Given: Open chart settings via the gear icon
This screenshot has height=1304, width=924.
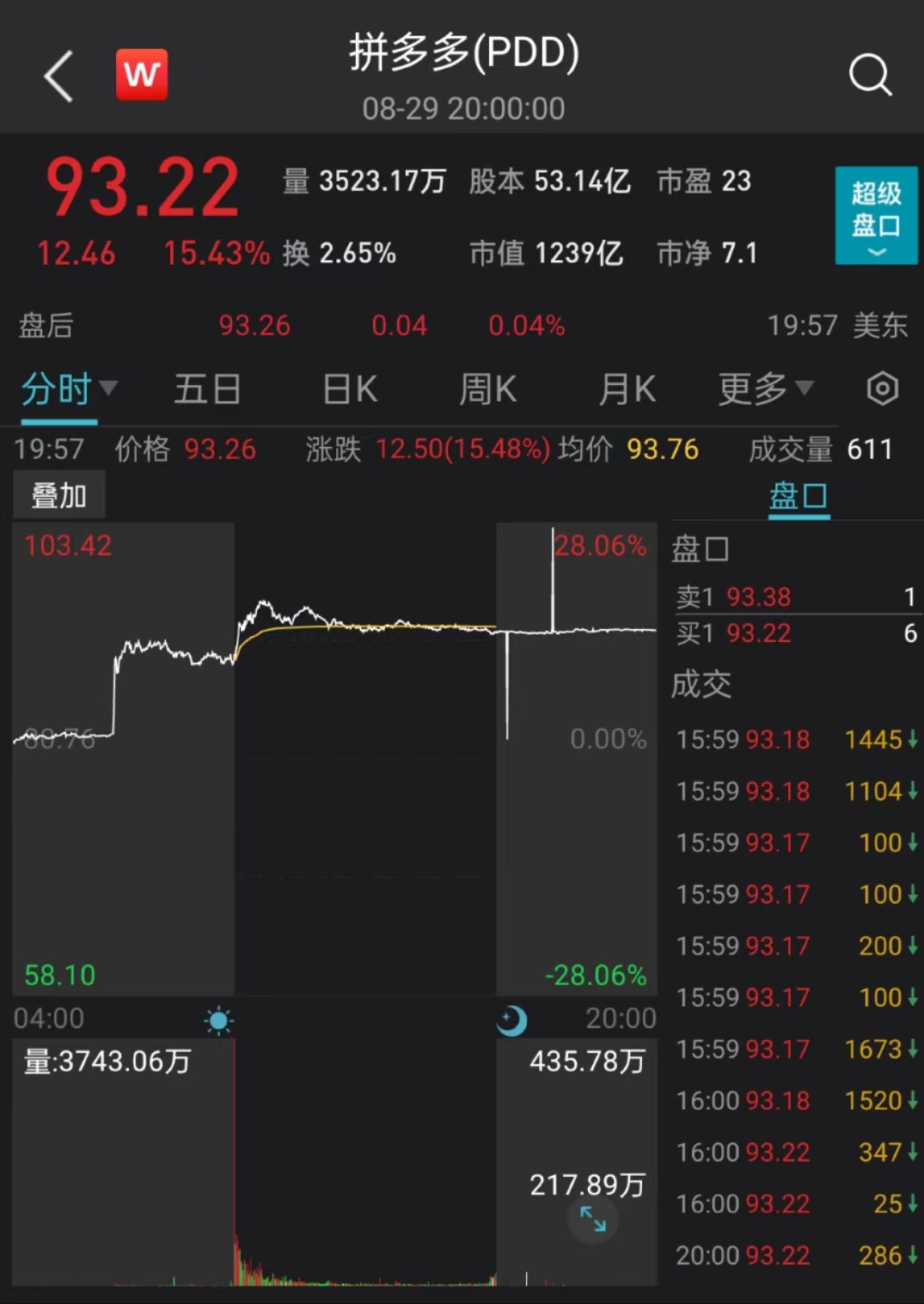Looking at the screenshot, I should [883, 389].
